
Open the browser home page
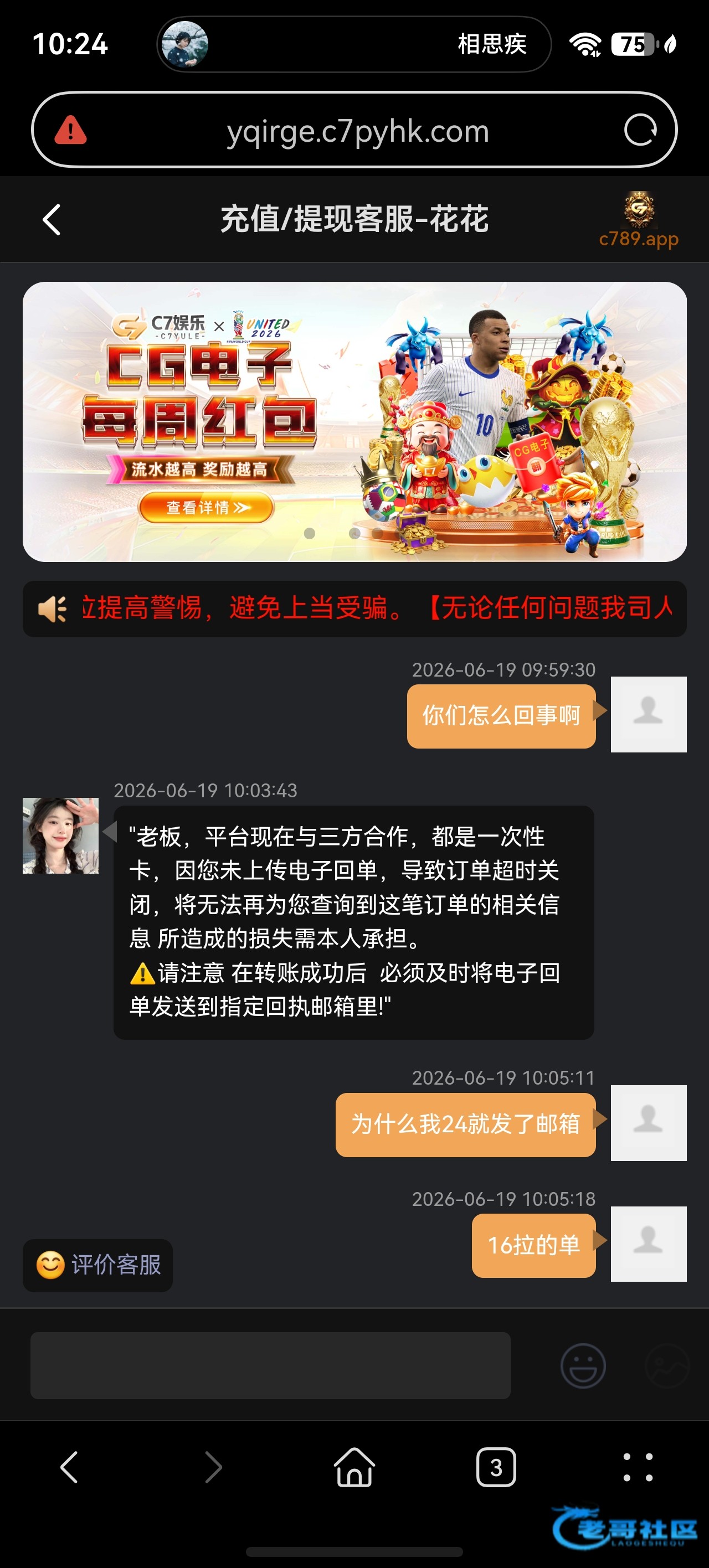354,1467
